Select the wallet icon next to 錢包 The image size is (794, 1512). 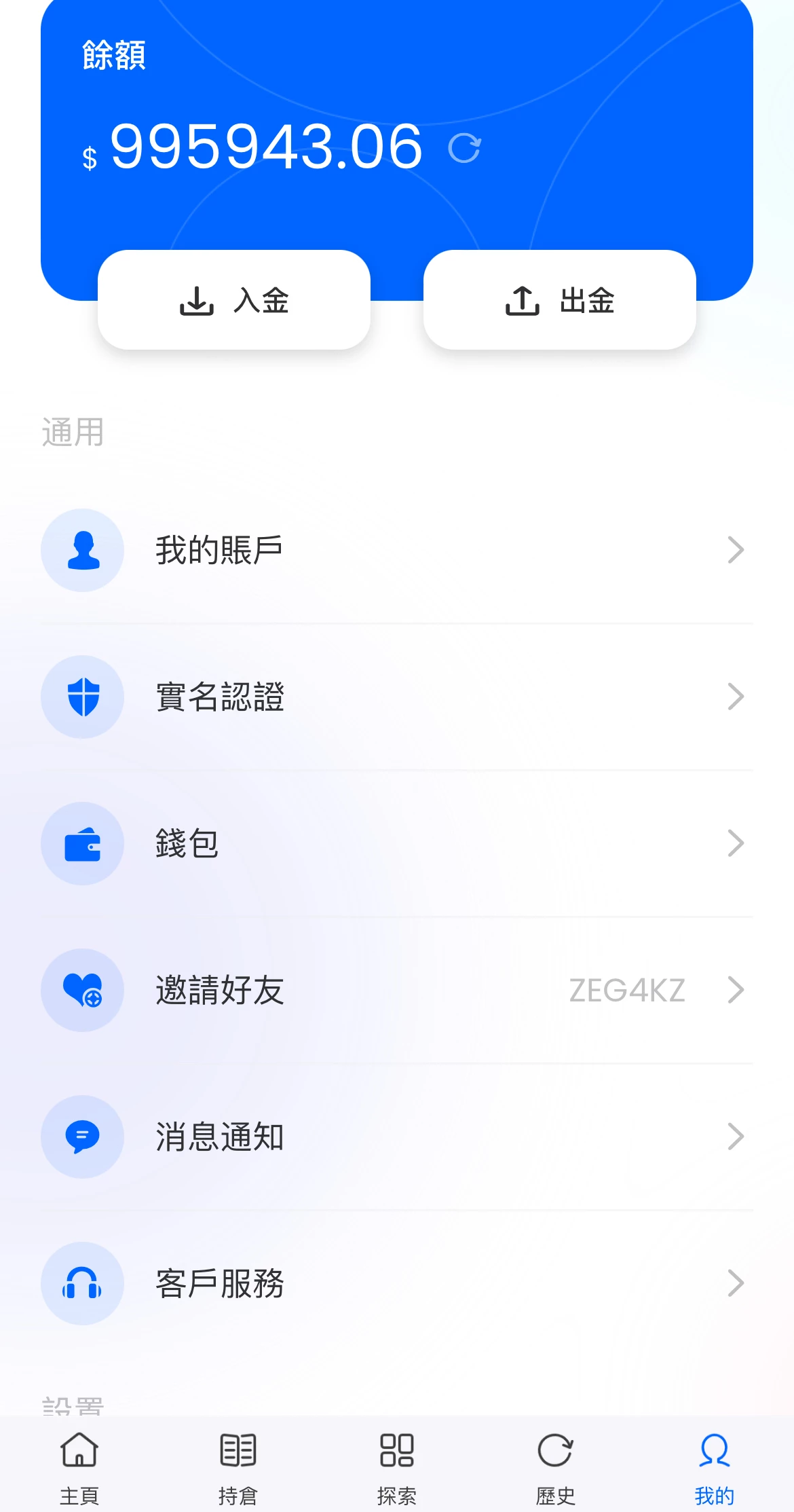[x=82, y=843]
